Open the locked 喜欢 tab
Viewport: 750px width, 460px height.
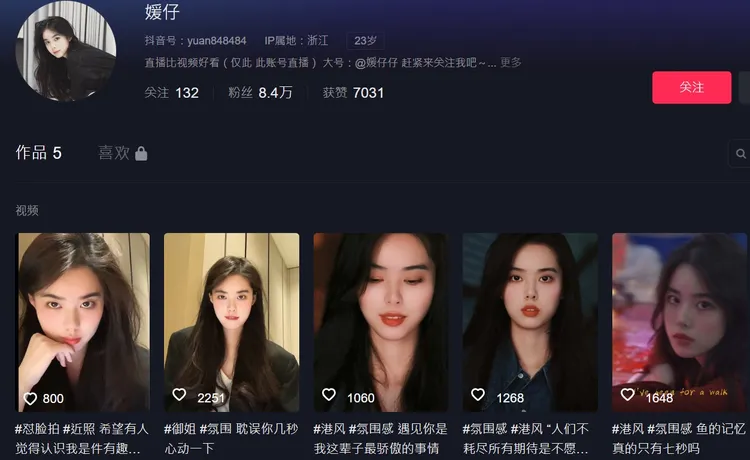pos(122,153)
